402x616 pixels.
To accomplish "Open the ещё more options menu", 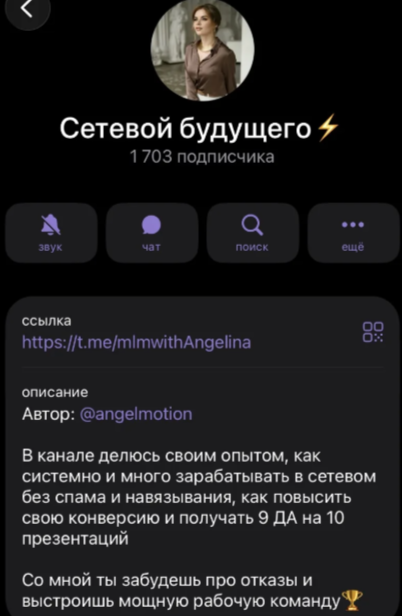I will pos(353,233).
